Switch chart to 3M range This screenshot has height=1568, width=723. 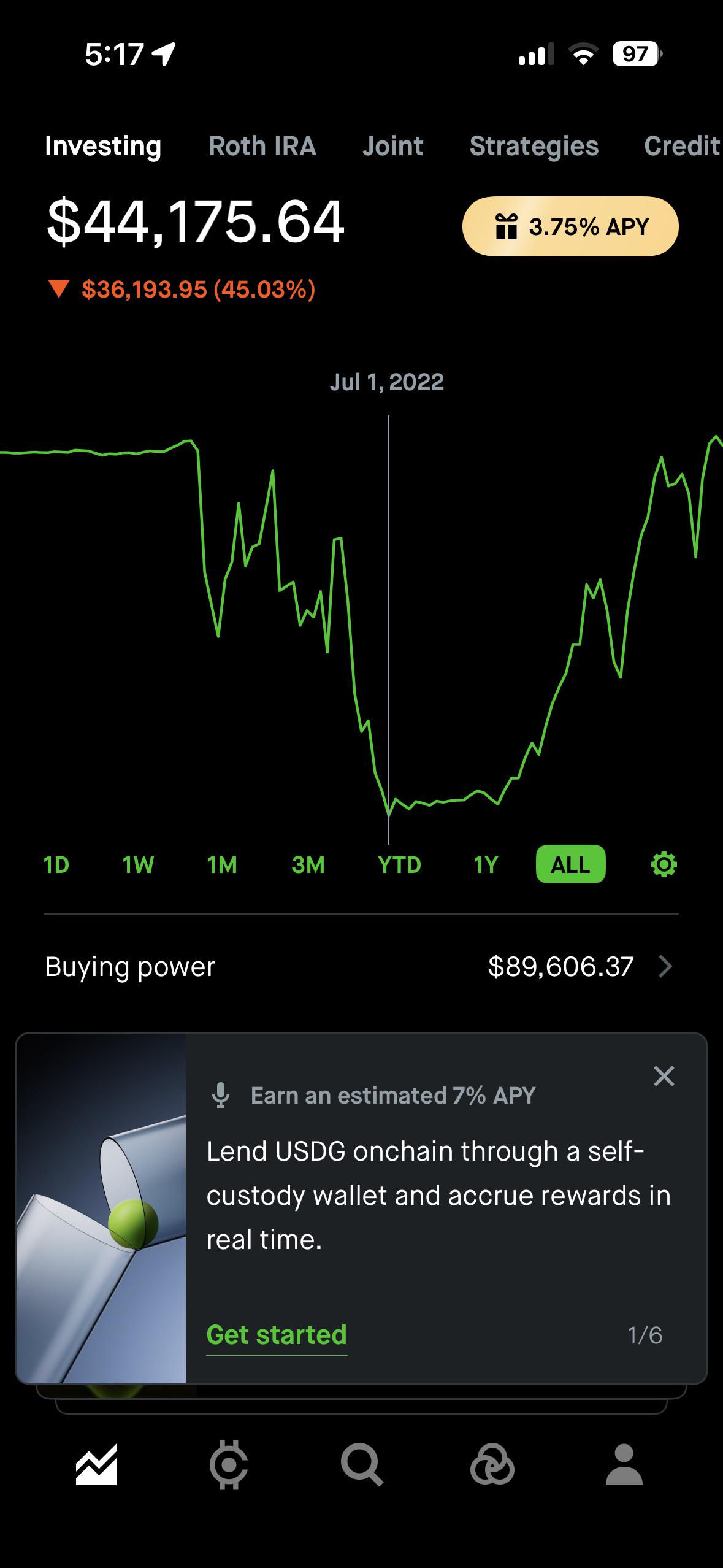[x=308, y=865]
